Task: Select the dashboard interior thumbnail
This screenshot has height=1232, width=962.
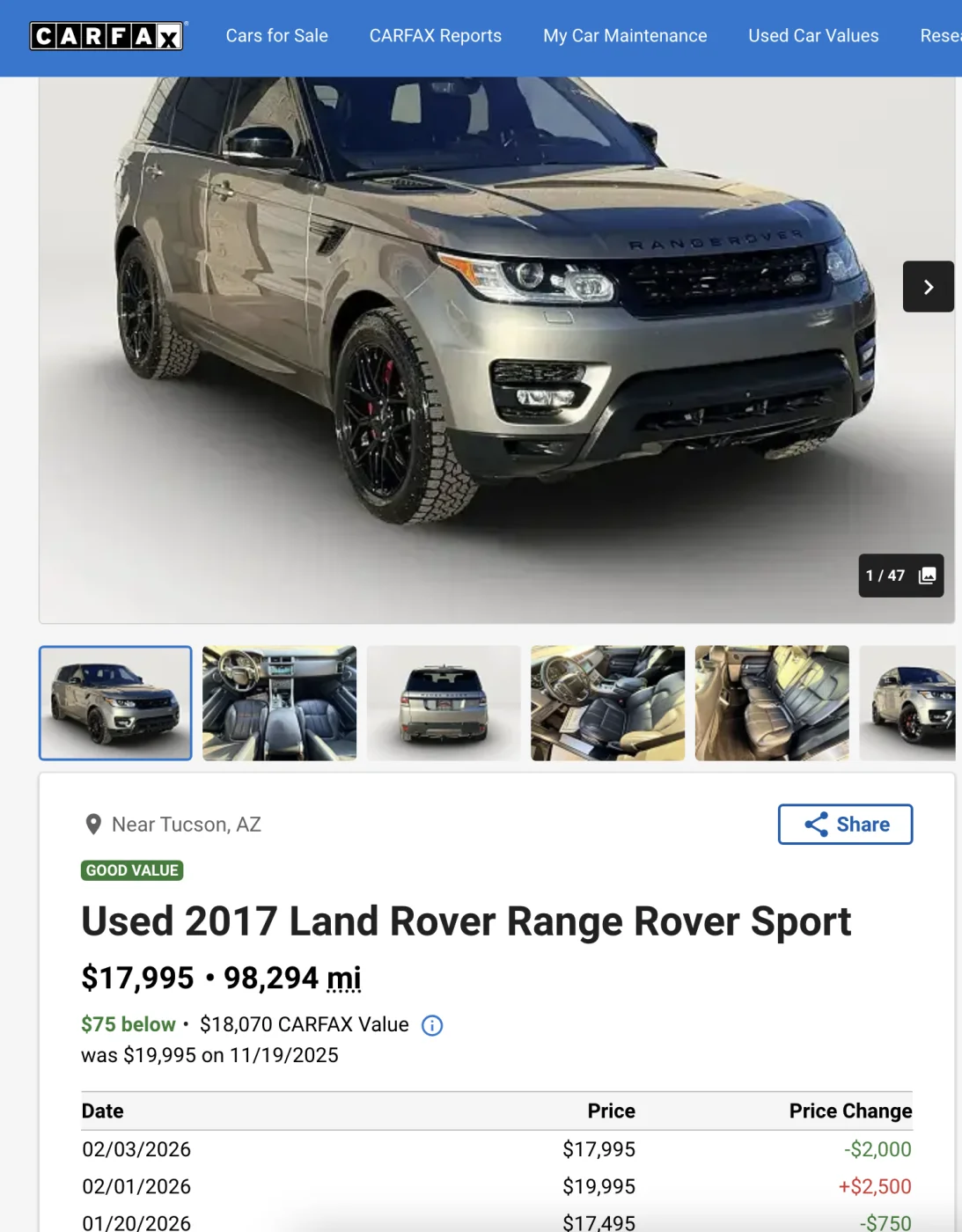Action: (x=279, y=703)
